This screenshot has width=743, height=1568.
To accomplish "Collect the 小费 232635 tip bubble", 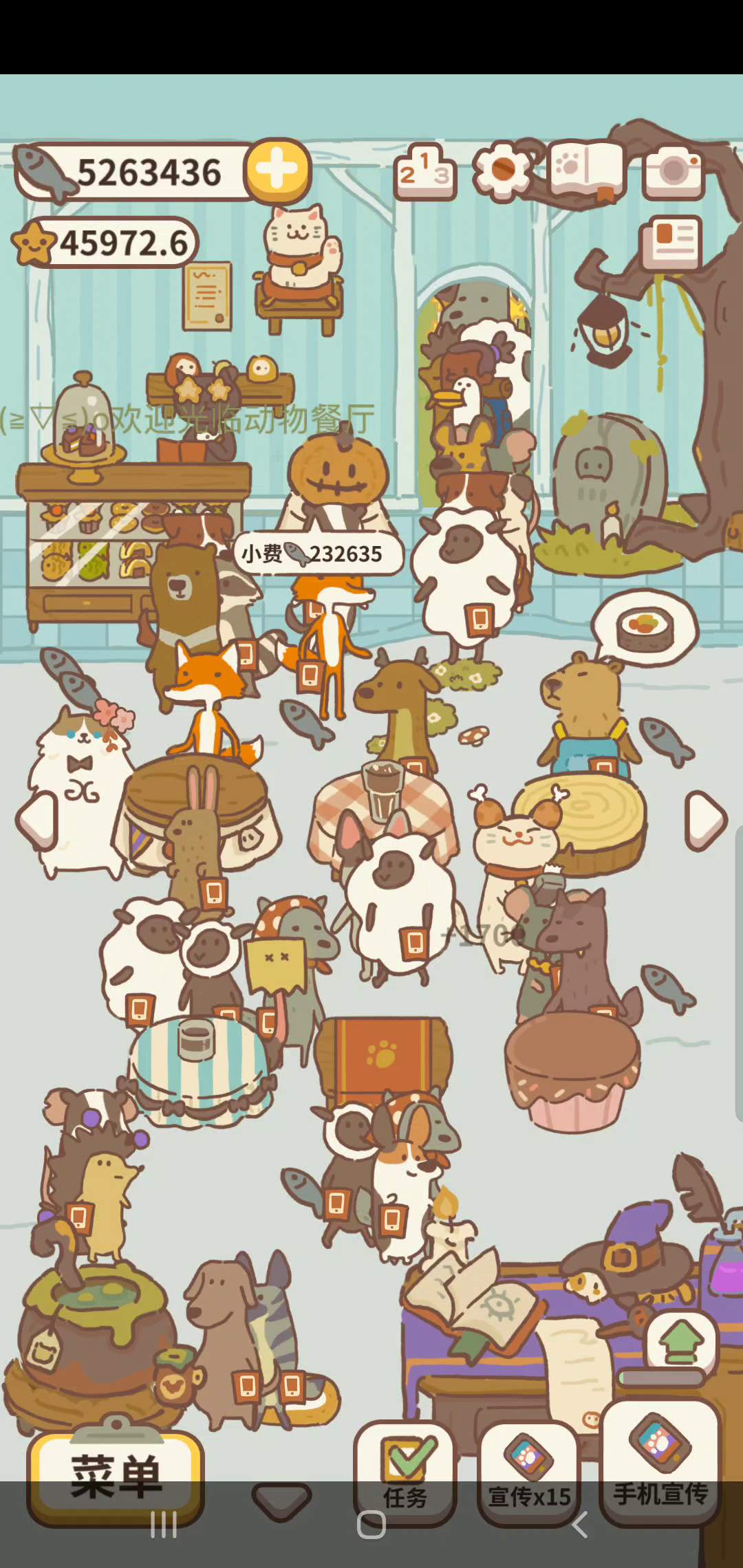I will coord(318,554).
